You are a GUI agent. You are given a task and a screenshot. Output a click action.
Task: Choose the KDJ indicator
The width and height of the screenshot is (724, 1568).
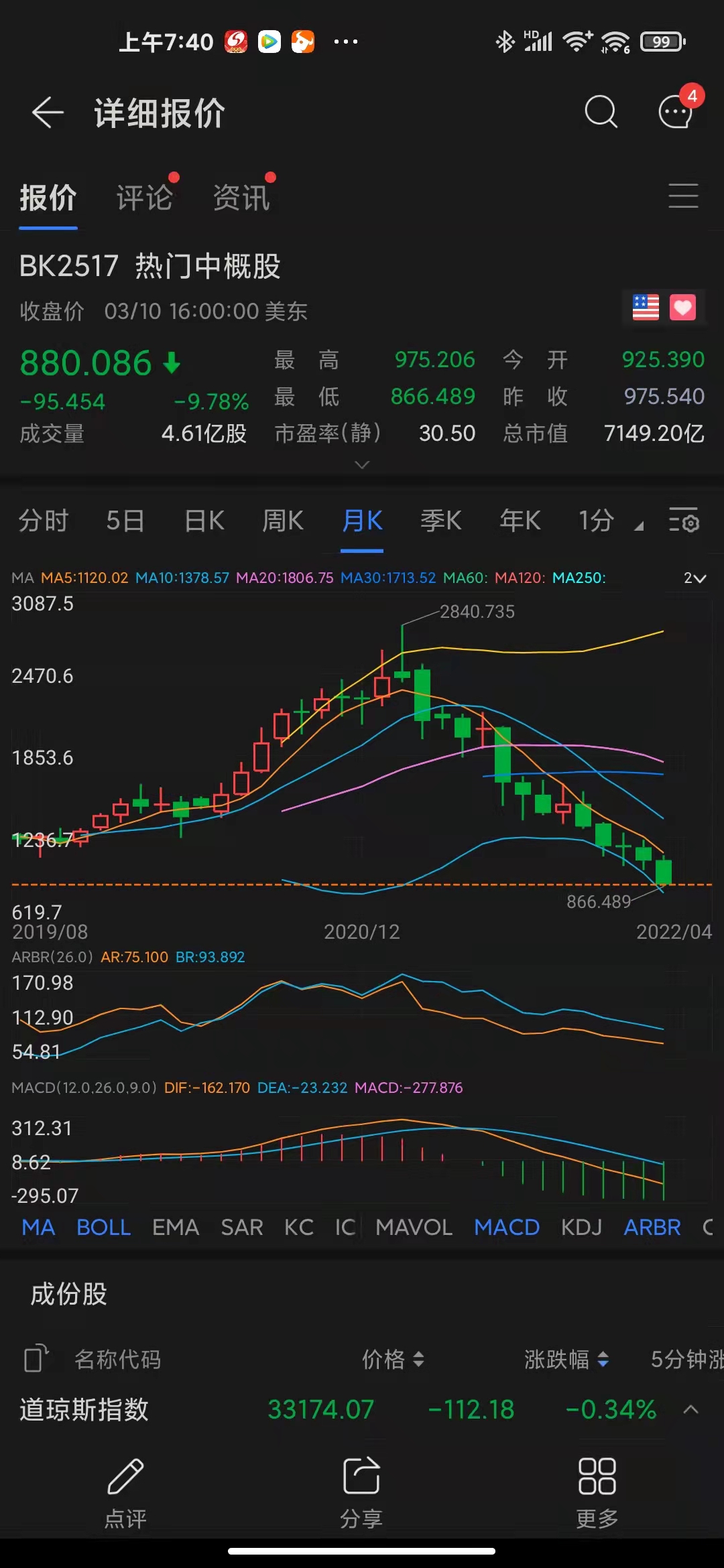tap(581, 1228)
